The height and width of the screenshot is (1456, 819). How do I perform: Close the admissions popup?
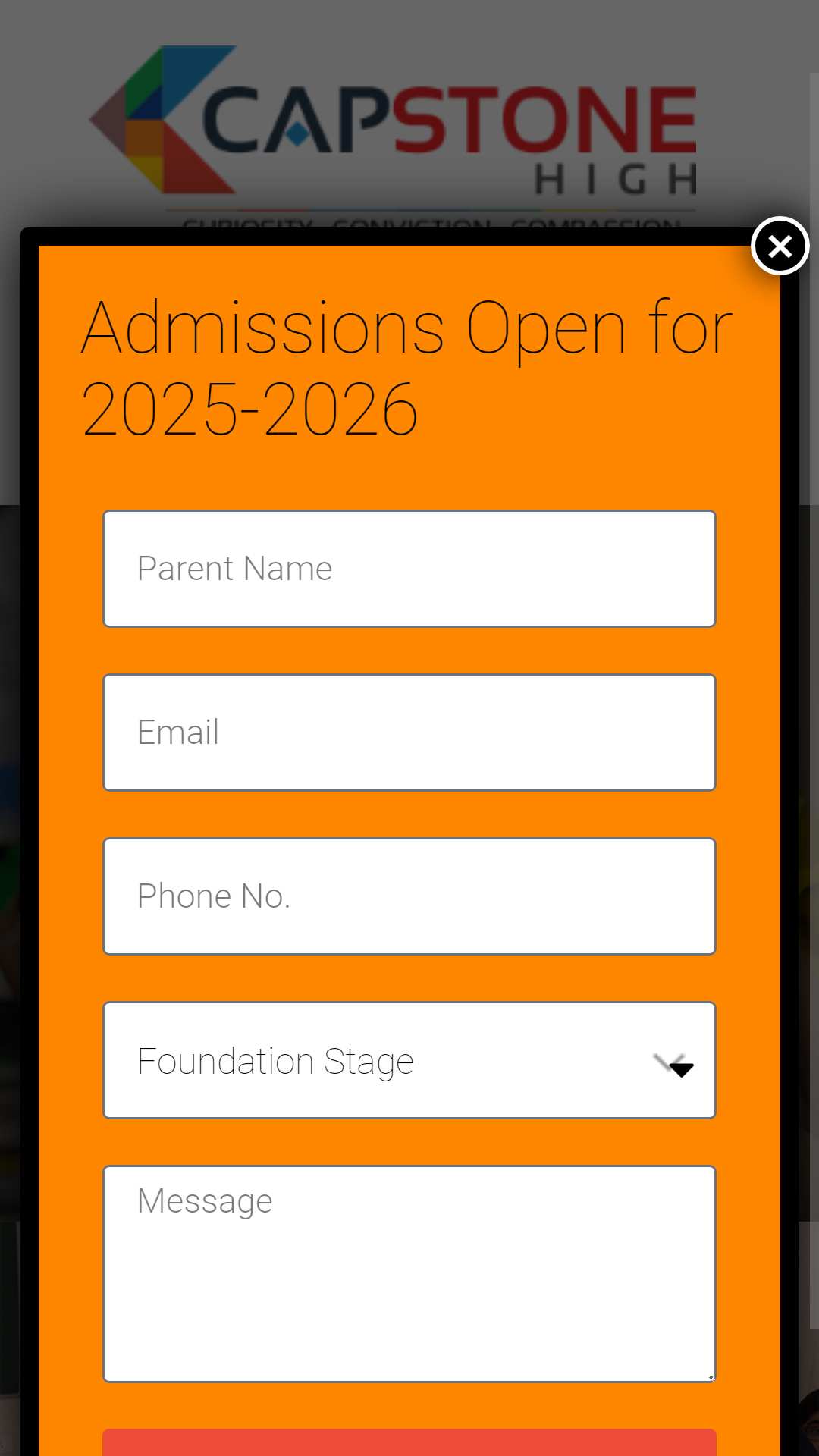[x=780, y=246]
